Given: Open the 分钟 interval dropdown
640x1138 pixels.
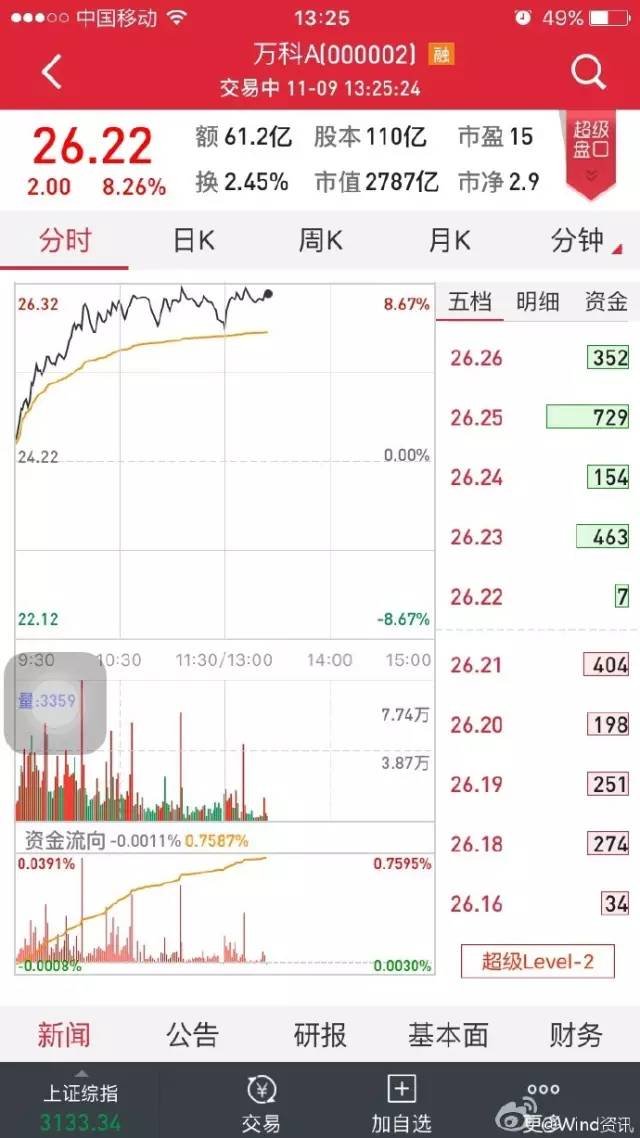Looking at the screenshot, I should tap(585, 241).
